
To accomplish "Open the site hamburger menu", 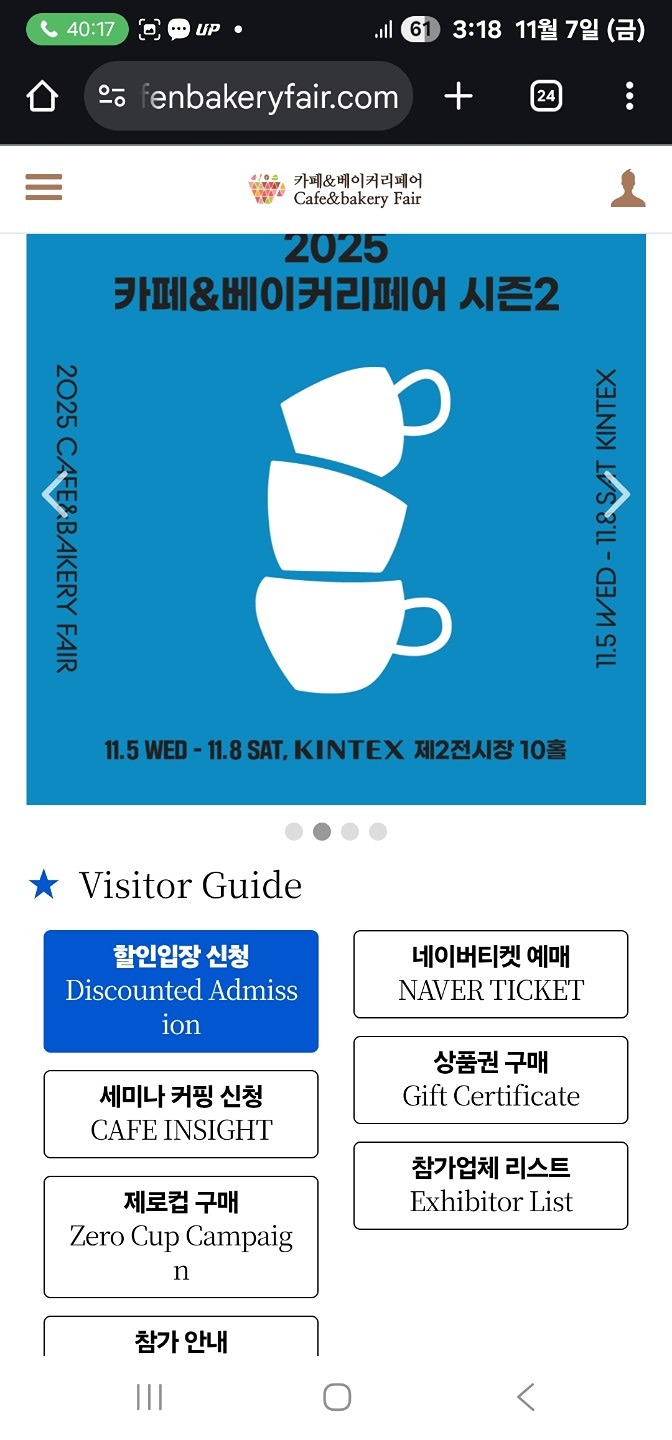I will coord(44,187).
